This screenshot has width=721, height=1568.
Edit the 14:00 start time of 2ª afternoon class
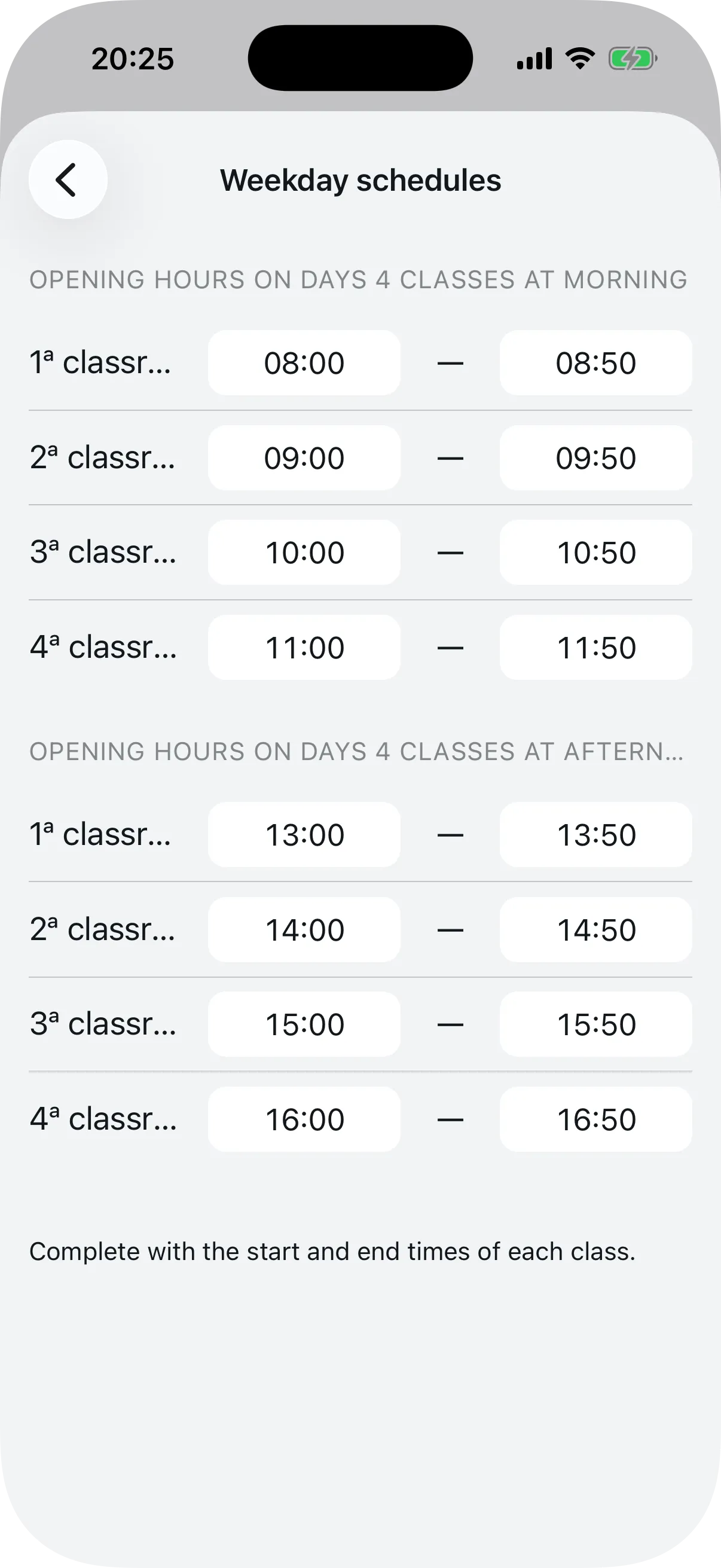point(304,929)
